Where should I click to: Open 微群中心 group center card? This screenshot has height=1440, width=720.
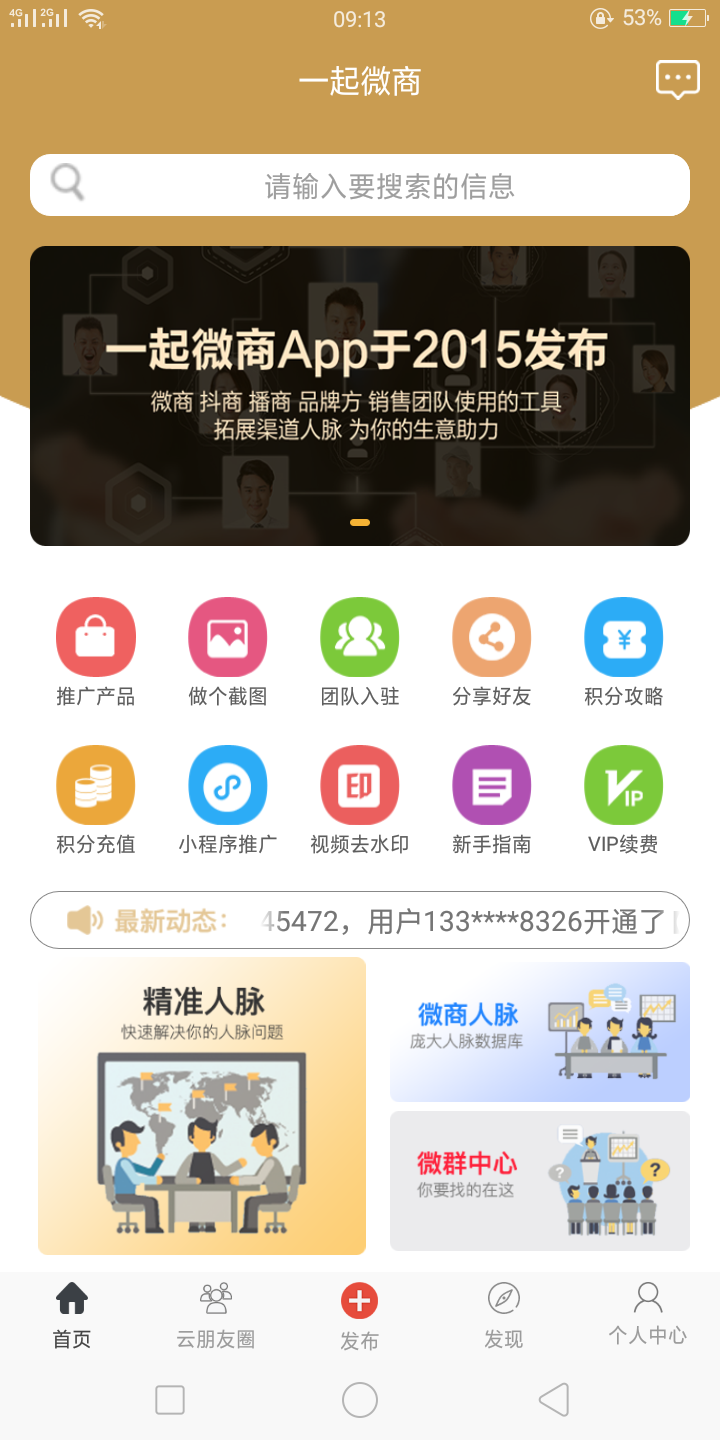click(539, 1180)
